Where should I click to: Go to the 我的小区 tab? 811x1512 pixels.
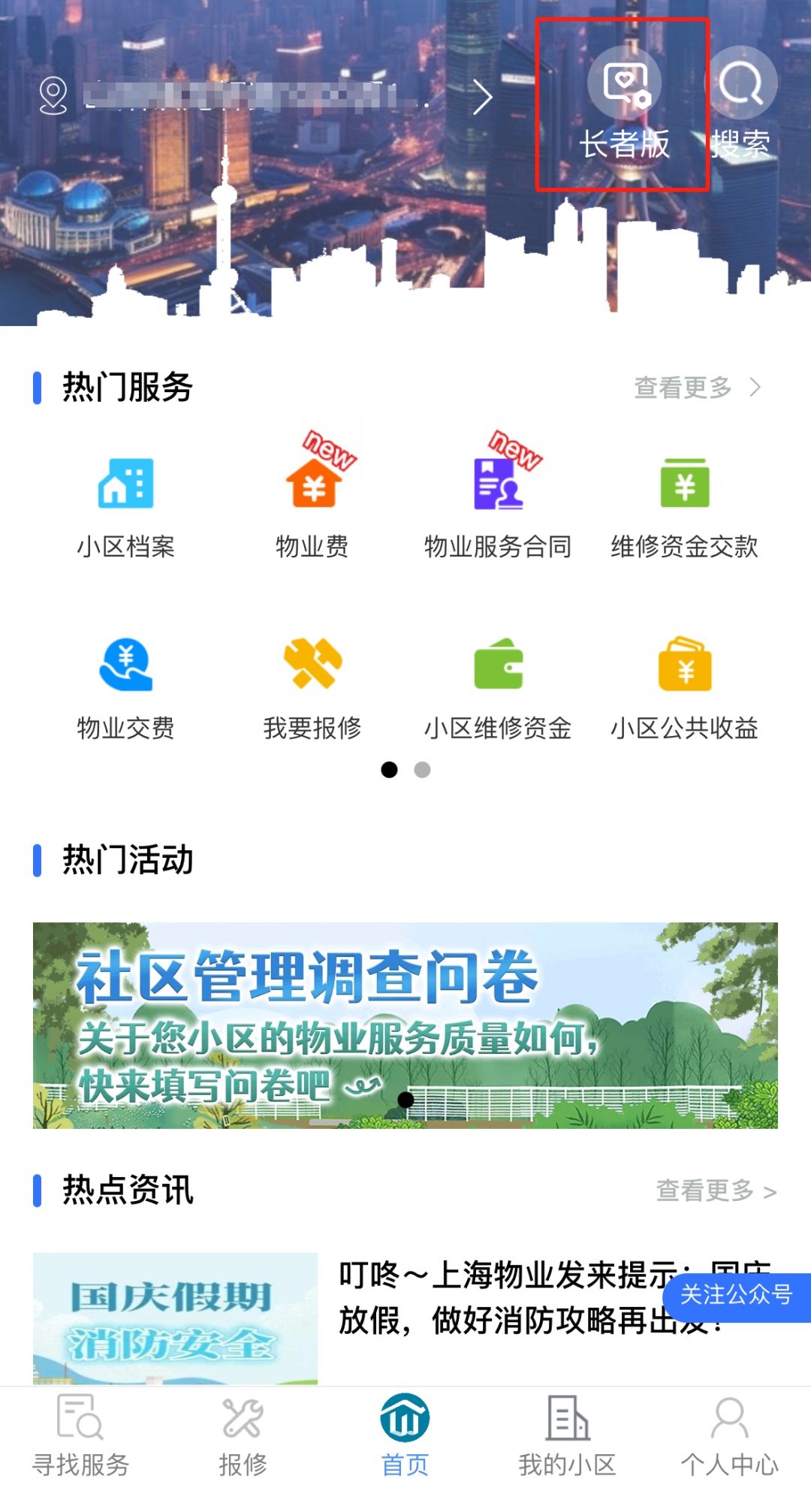click(567, 1436)
